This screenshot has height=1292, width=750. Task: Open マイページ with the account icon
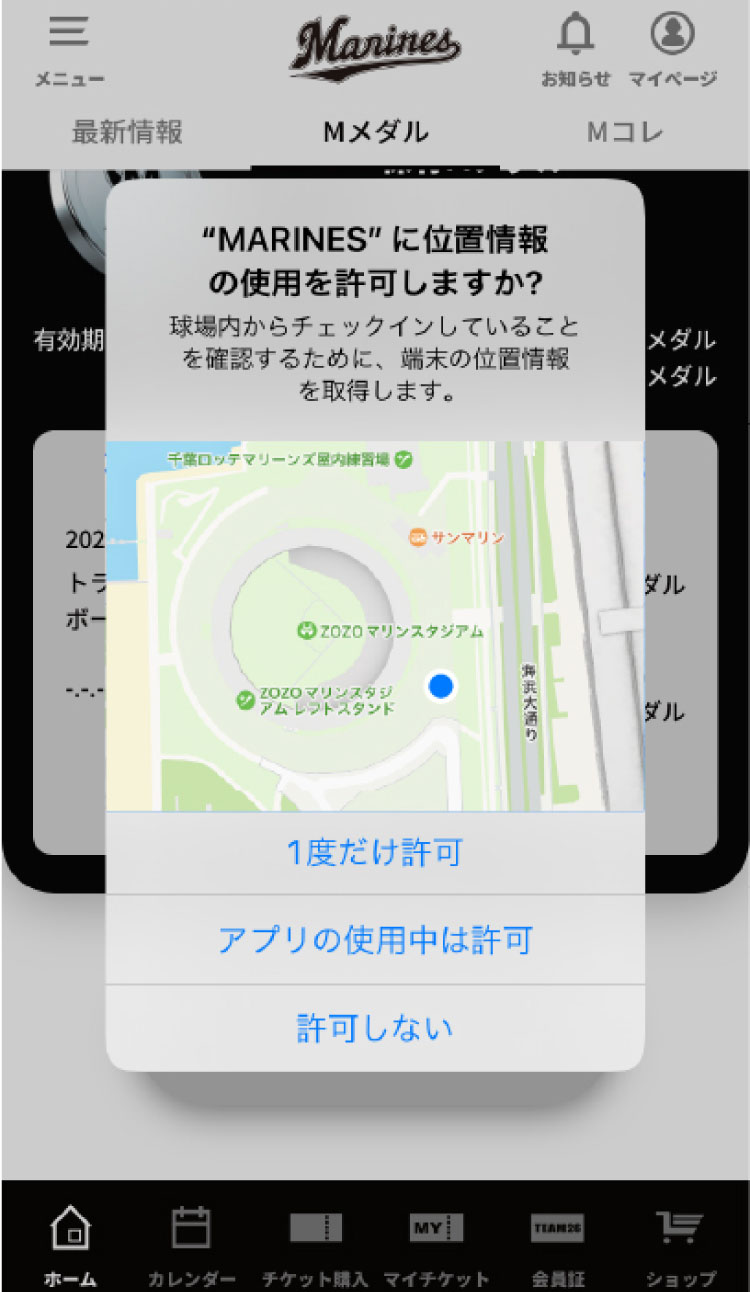[673, 36]
